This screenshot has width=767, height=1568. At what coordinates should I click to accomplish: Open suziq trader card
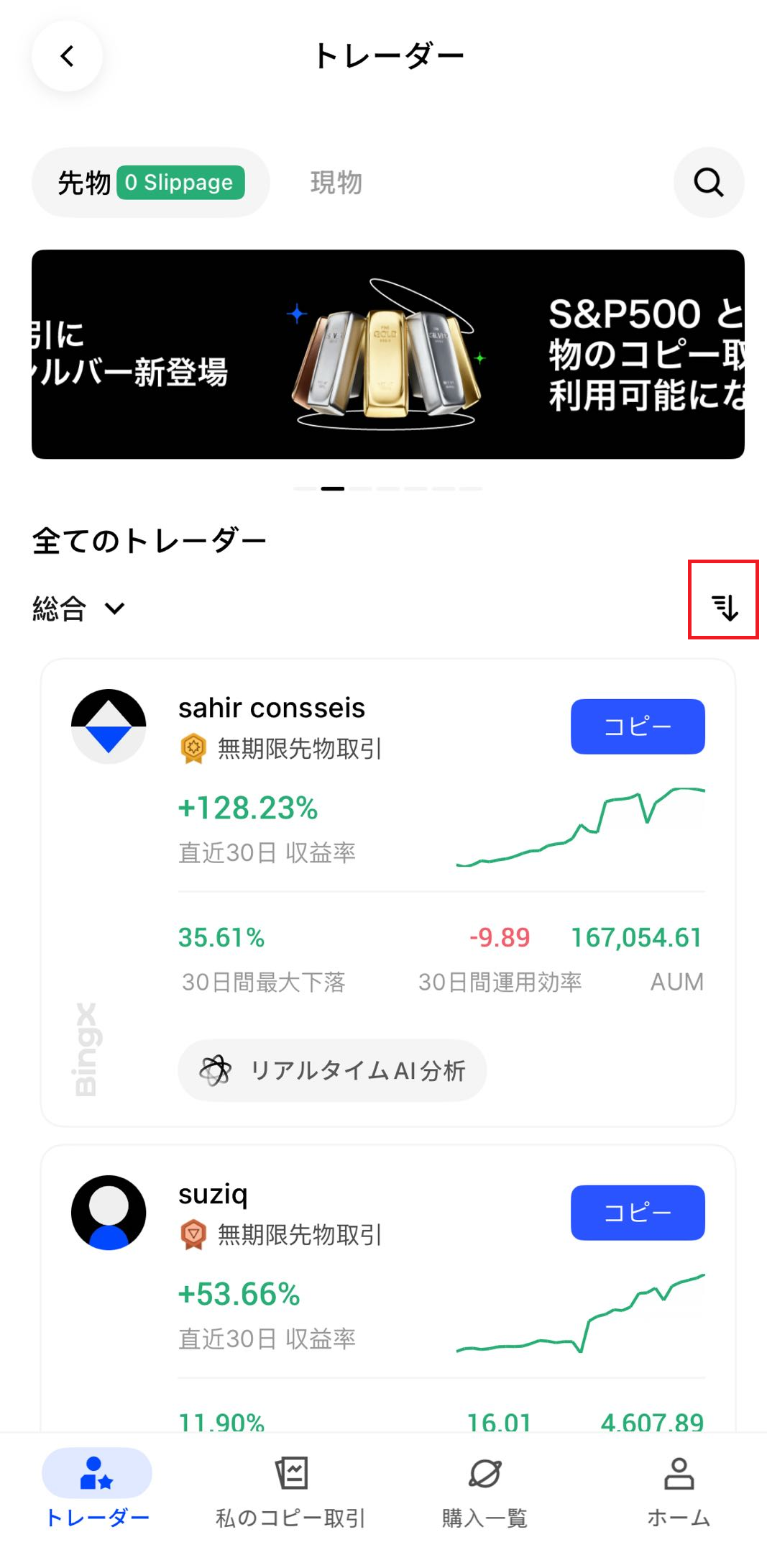point(213,1195)
